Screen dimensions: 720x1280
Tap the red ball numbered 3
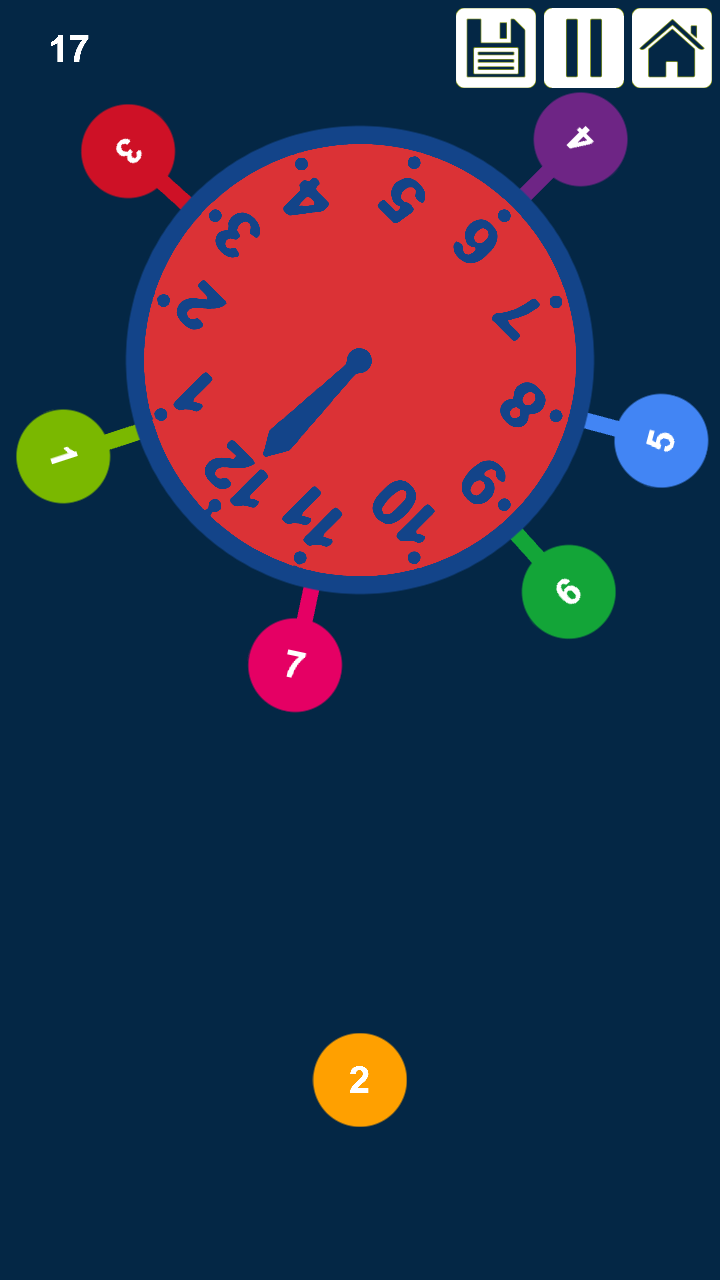[128, 150]
